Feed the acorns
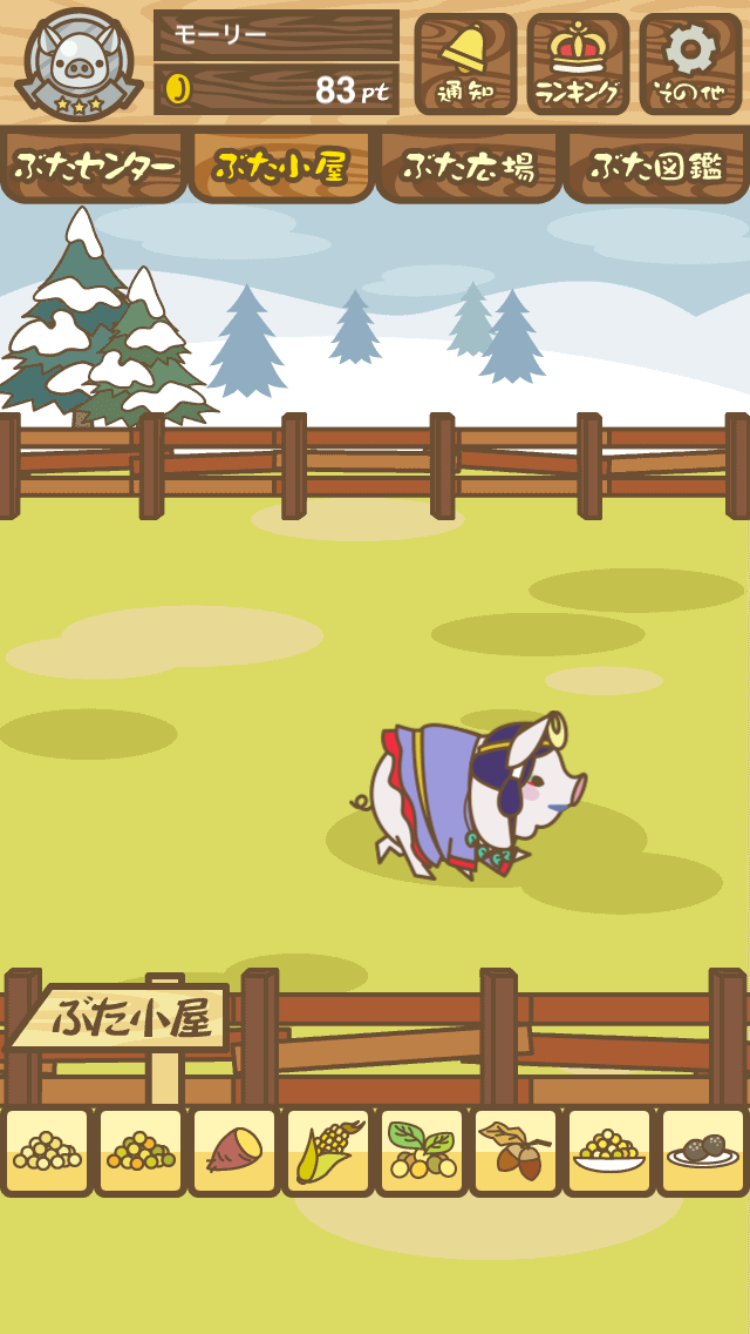750x1334 pixels. 516,1151
